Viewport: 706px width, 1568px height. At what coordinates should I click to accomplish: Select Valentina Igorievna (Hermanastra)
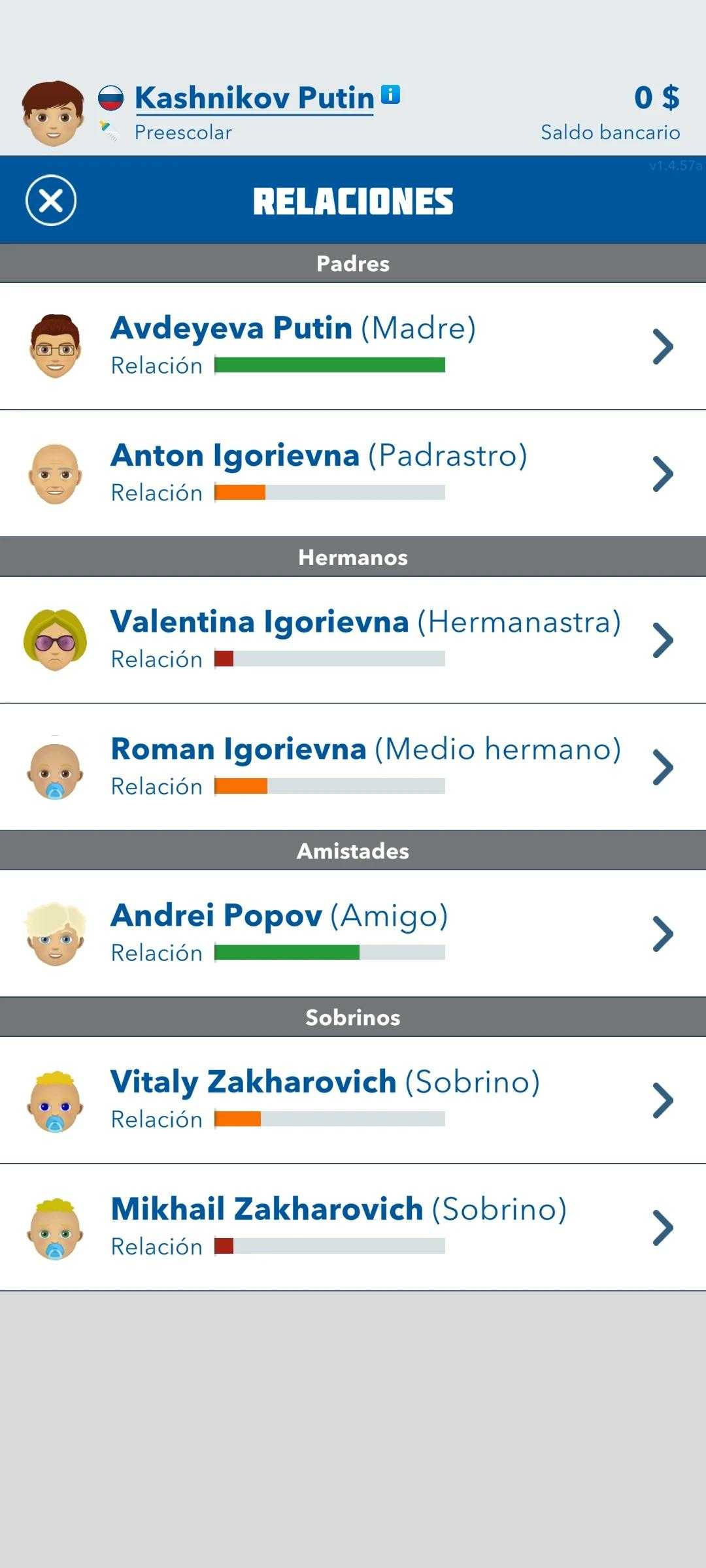(353, 640)
